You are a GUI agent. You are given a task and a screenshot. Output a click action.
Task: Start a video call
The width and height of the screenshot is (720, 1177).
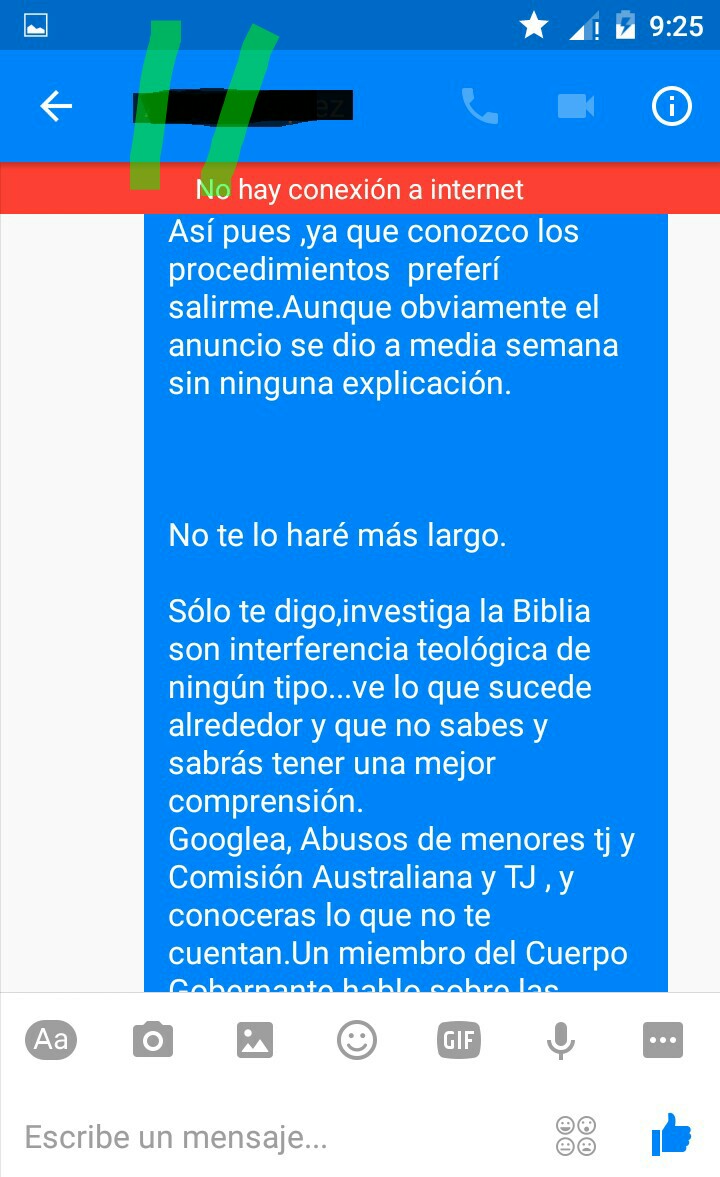[576, 106]
